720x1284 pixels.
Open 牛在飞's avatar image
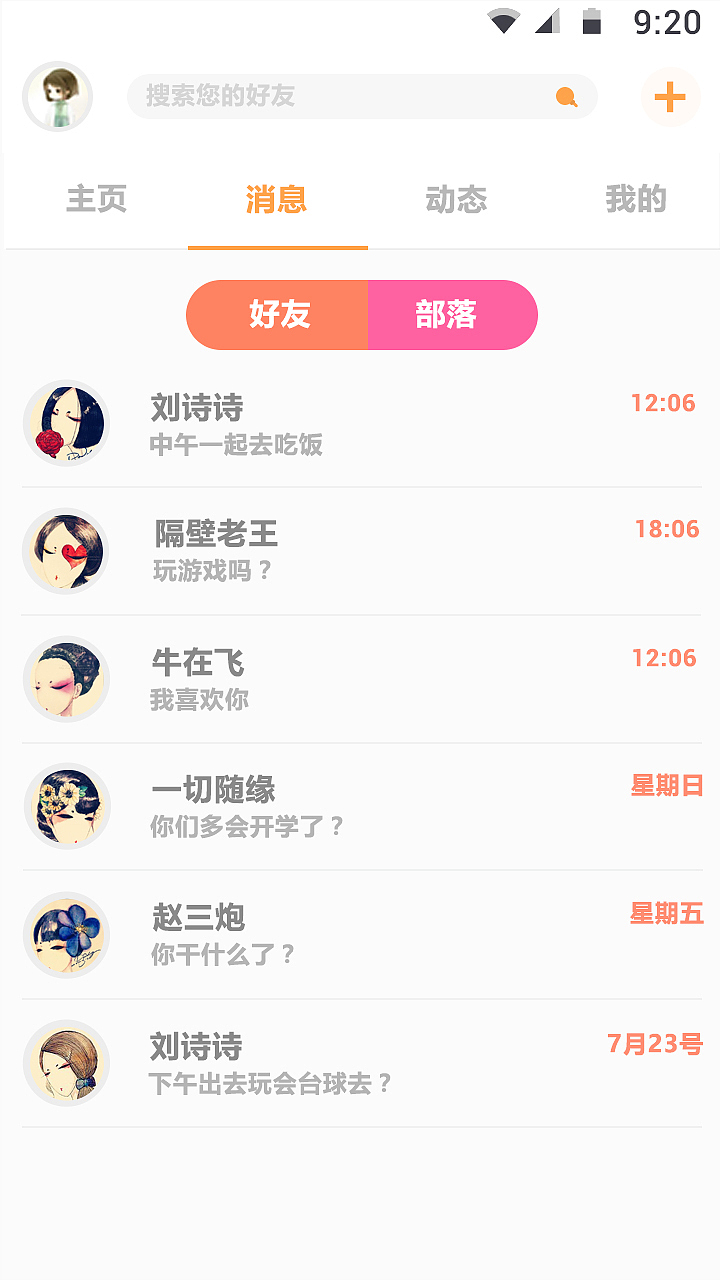66,679
